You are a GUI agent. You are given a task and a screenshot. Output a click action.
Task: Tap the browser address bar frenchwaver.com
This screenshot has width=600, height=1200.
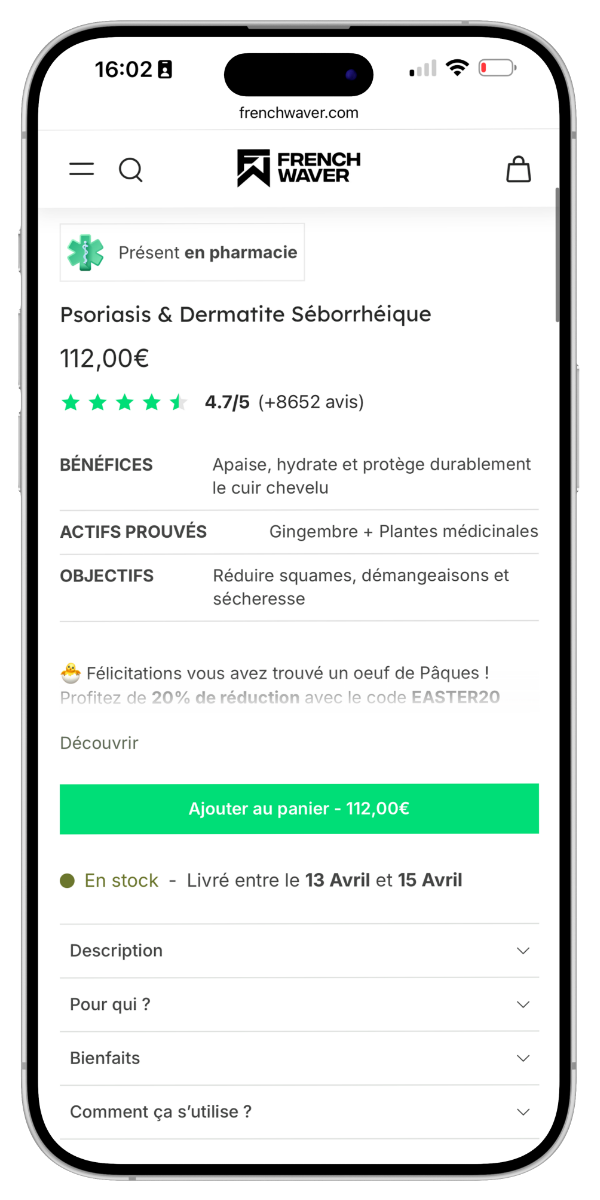point(299,113)
